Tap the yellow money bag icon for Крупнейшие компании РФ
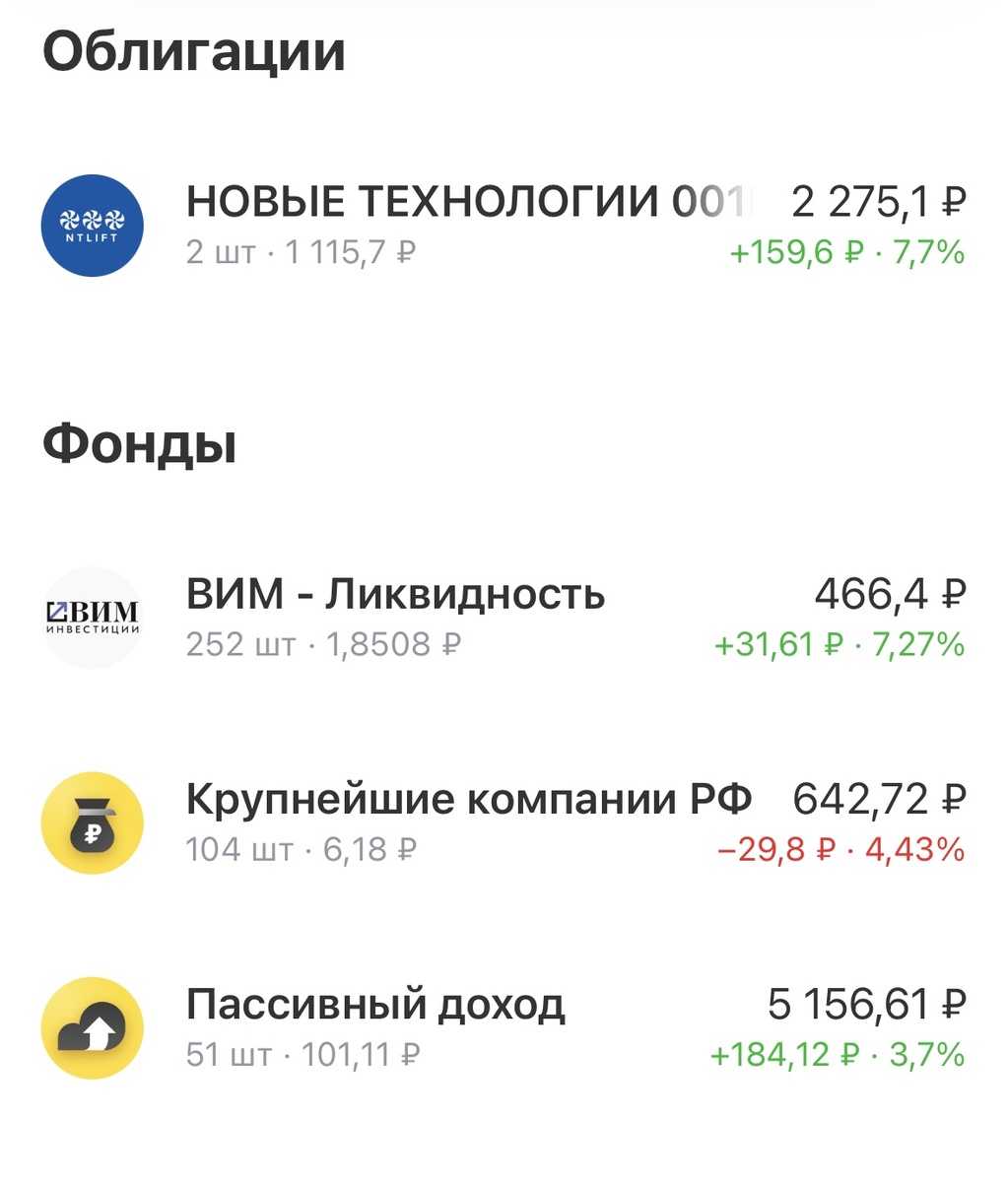 click(92, 822)
